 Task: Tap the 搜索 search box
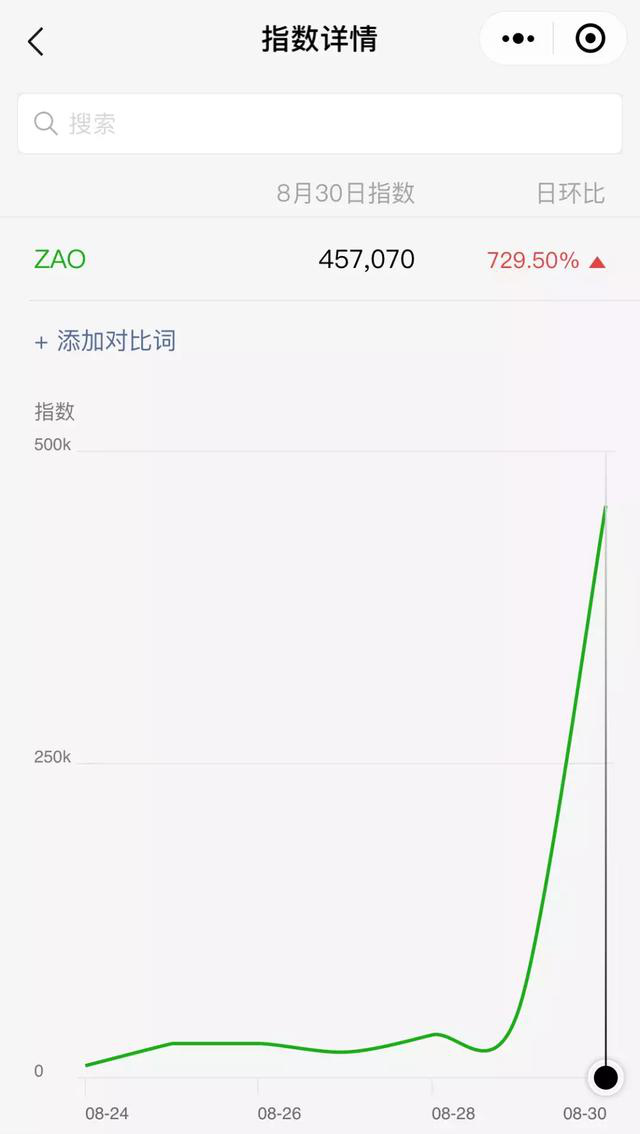320,124
